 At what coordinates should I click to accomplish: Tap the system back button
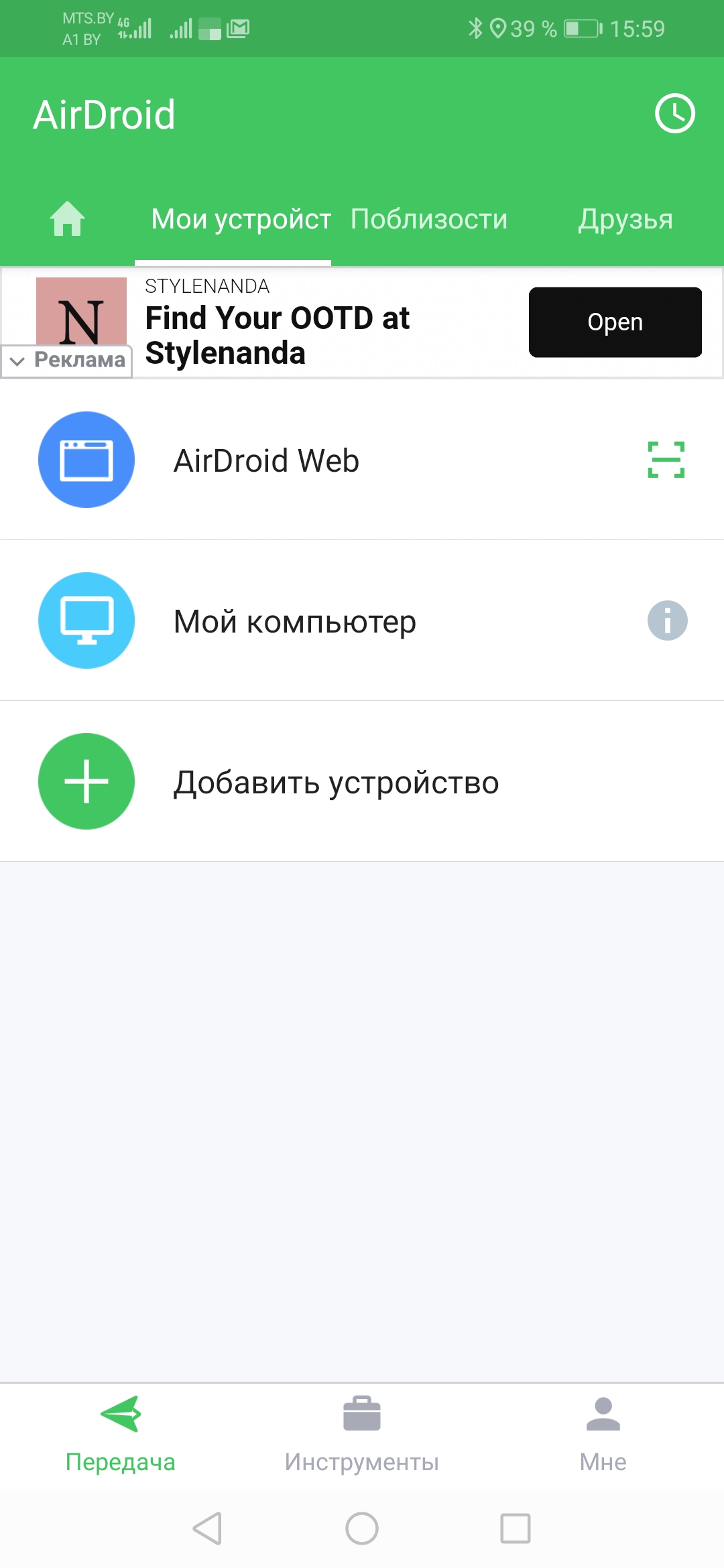coord(207,1528)
